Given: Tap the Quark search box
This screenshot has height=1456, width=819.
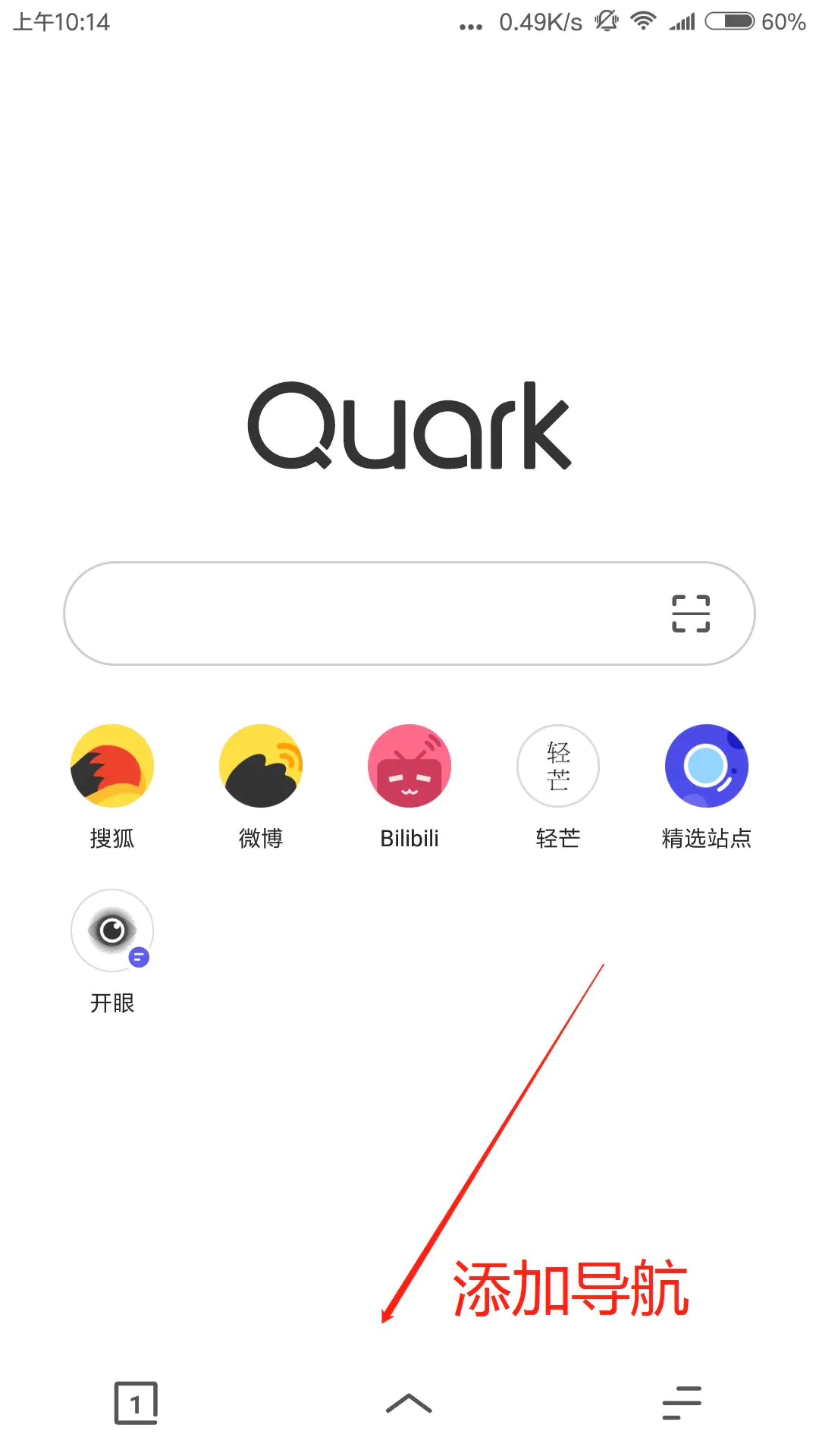Looking at the screenshot, I should point(356,613).
